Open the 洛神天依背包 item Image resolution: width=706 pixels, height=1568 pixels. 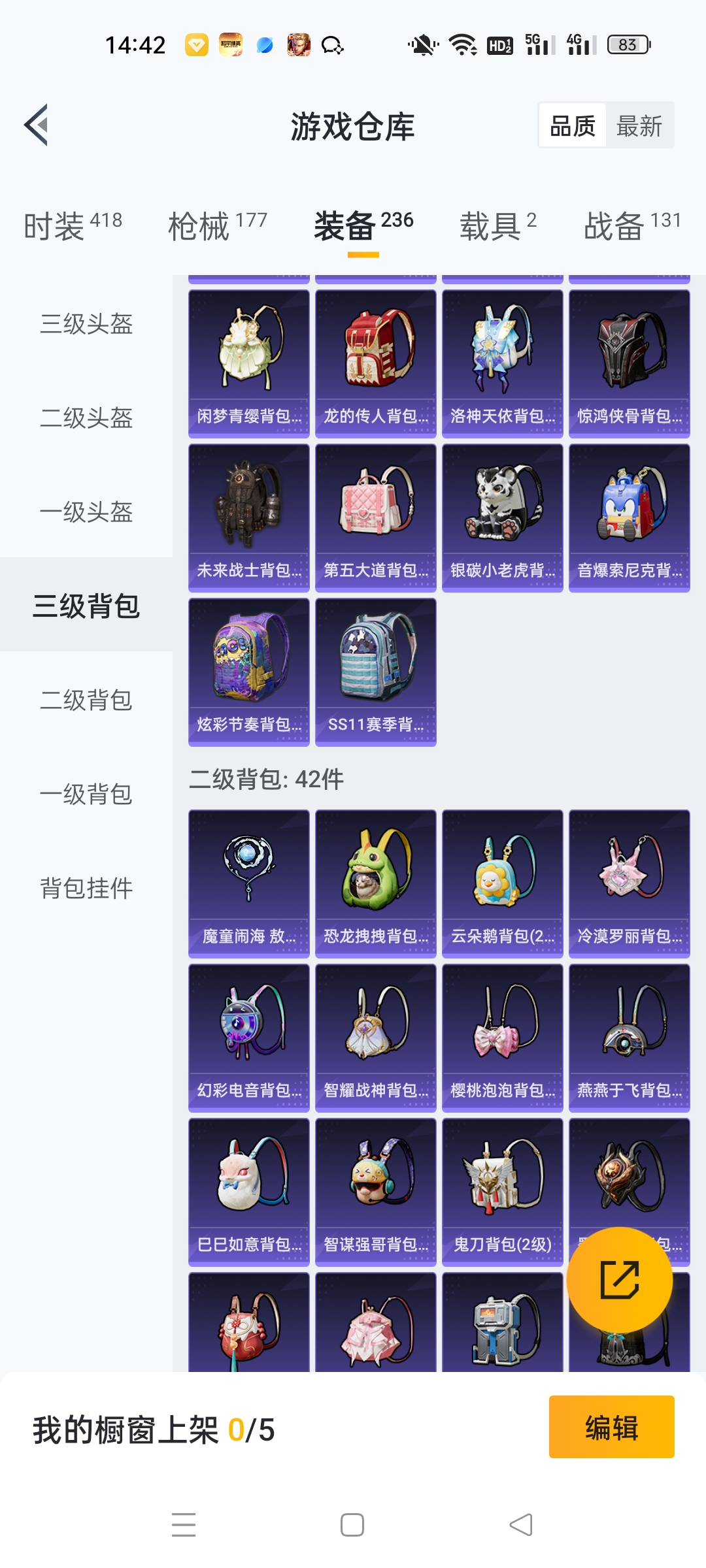click(502, 363)
